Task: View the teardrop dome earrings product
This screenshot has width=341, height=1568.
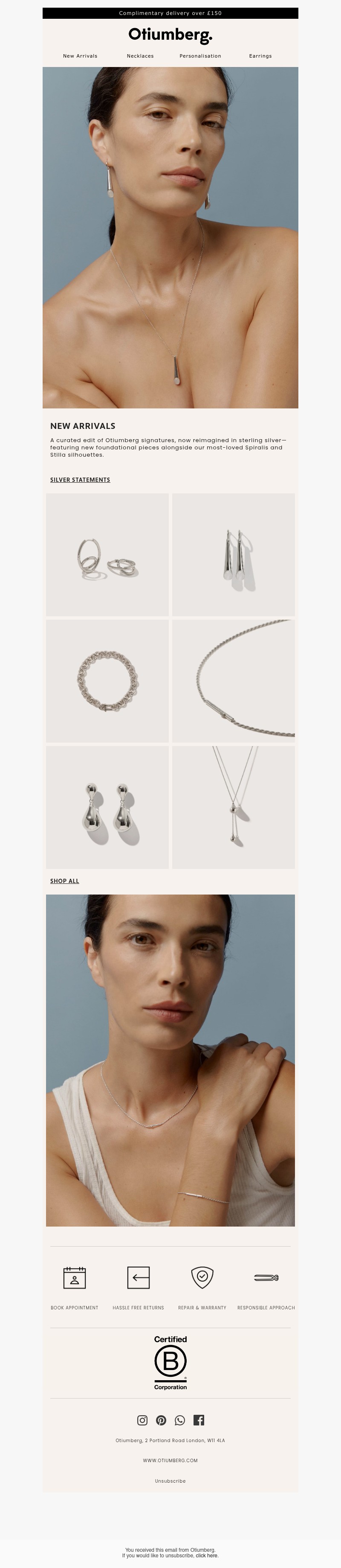Action: (x=107, y=807)
